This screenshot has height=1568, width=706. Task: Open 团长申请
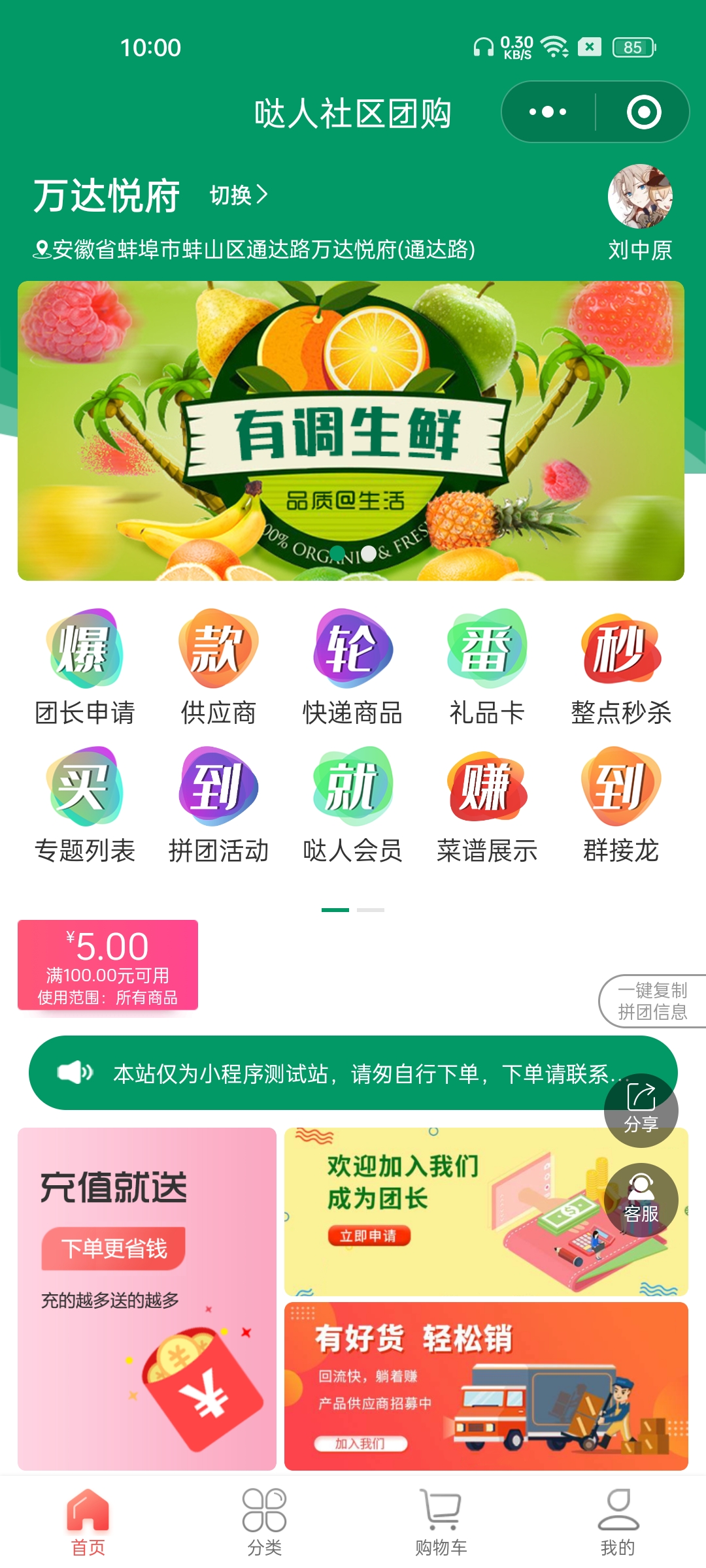tap(85, 668)
